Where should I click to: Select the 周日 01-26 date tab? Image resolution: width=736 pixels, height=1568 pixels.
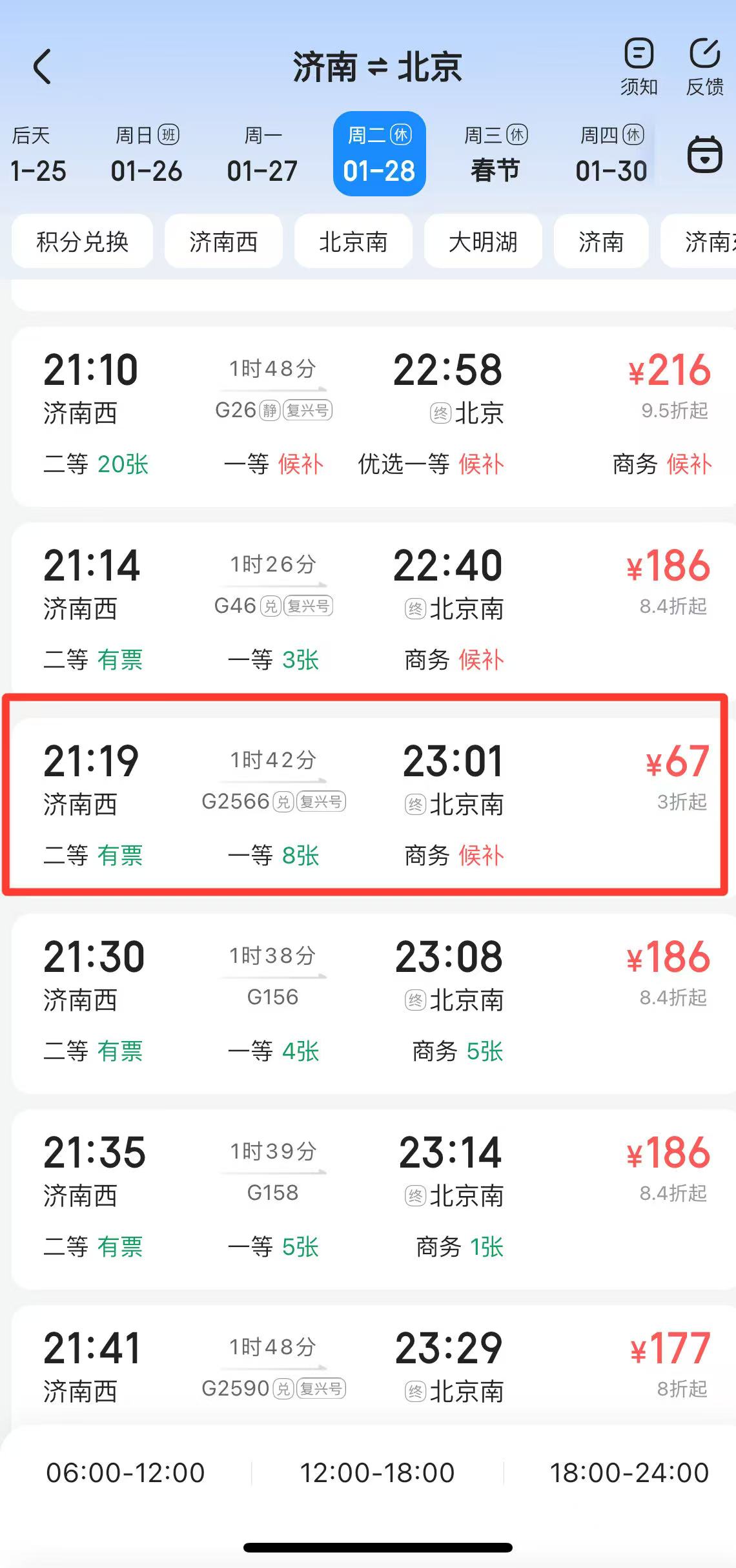(x=147, y=154)
